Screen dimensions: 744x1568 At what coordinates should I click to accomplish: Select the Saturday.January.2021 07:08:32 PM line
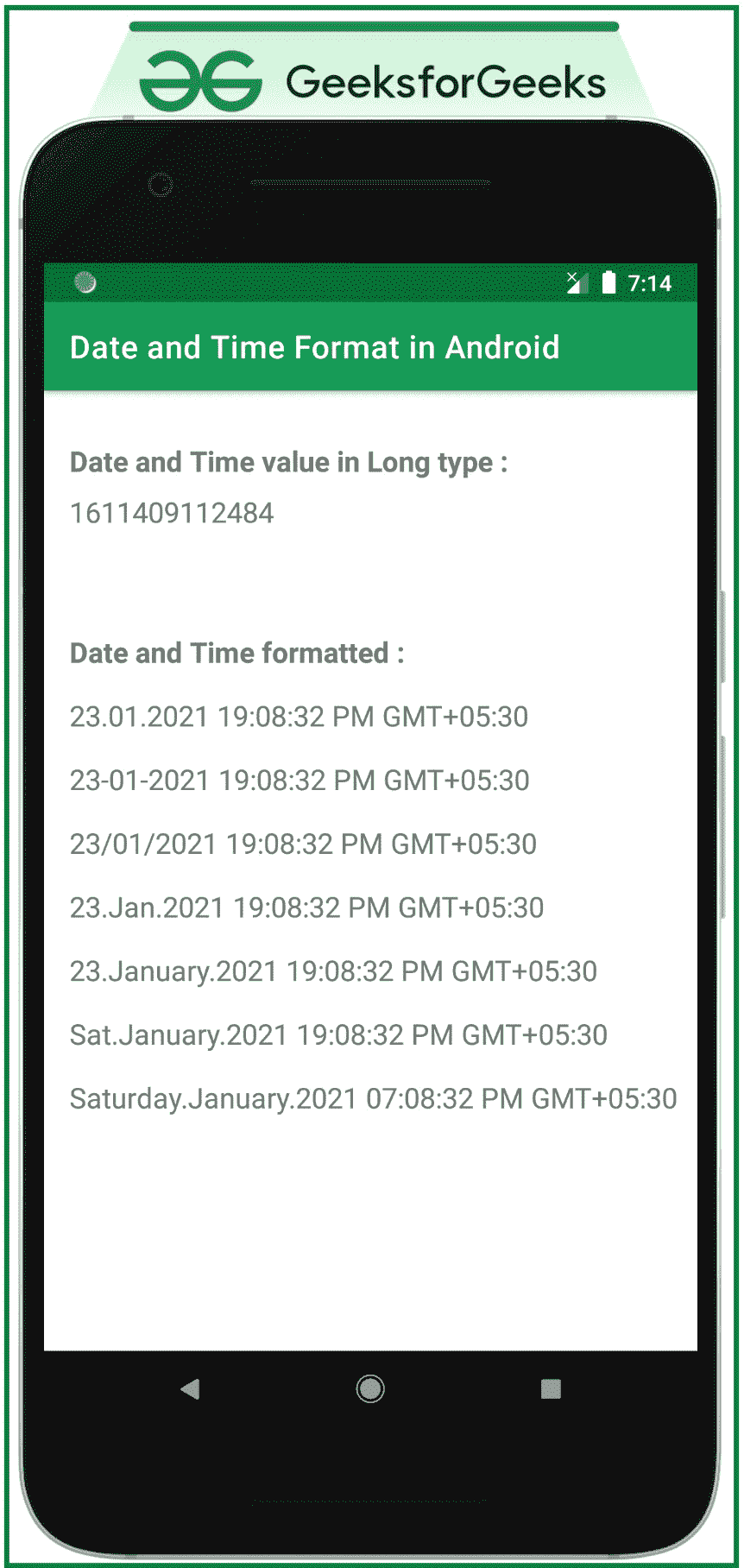click(x=373, y=1098)
